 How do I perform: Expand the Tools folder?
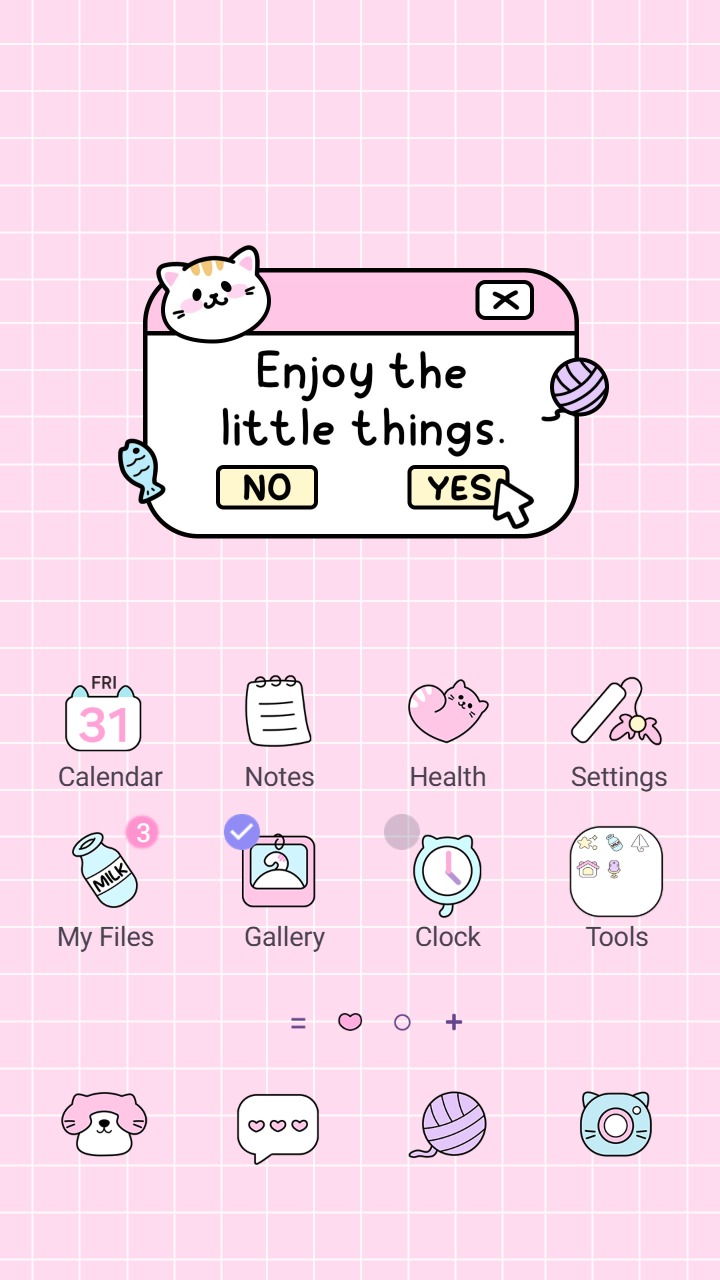[x=617, y=872]
